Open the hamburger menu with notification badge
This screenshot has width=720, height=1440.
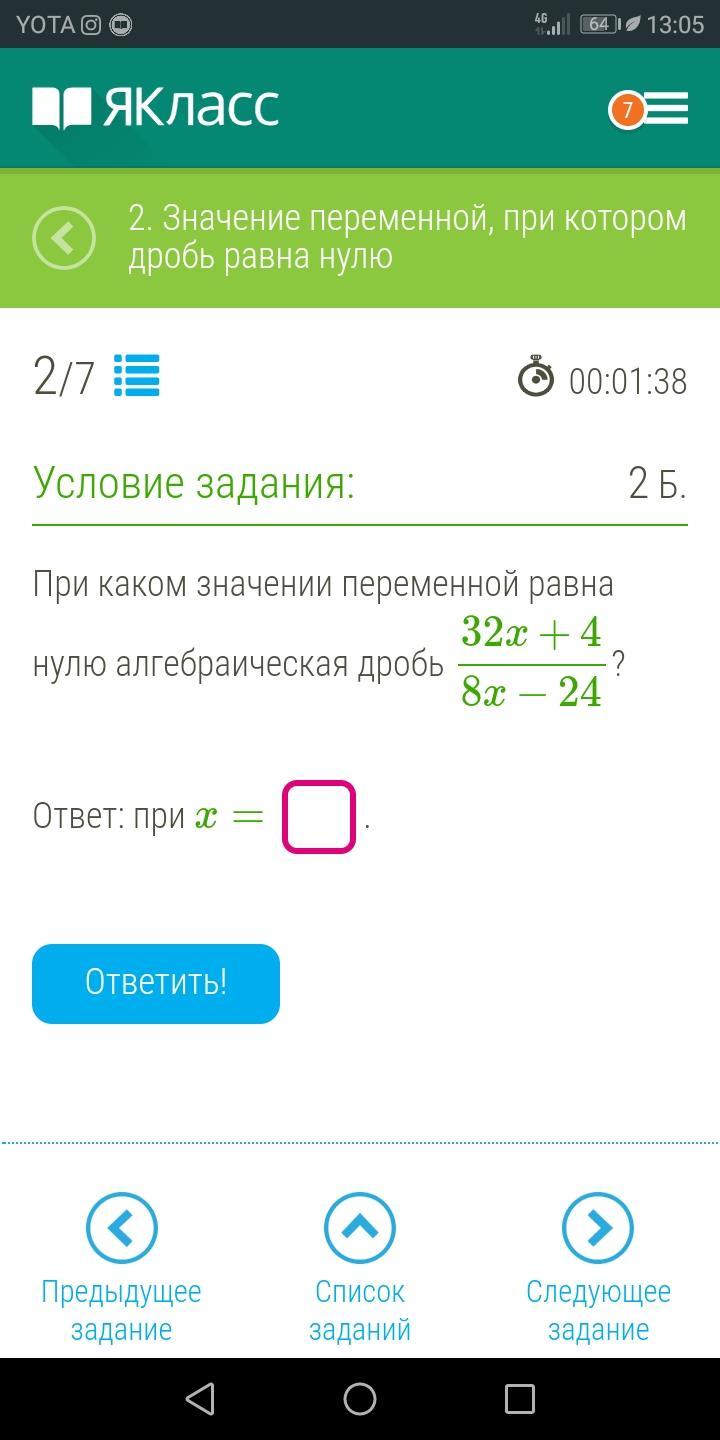click(652, 108)
